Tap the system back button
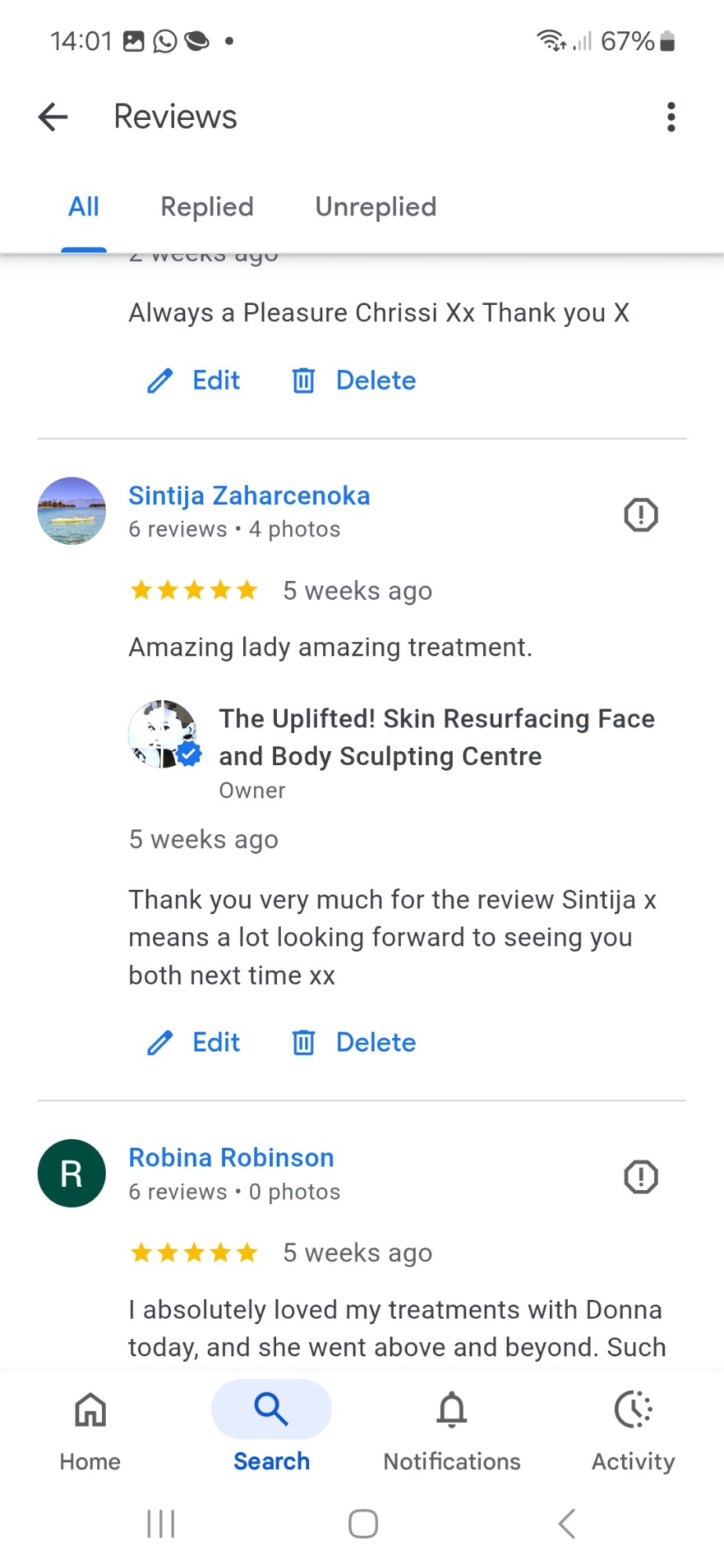The width and height of the screenshot is (724, 1568). (x=566, y=1524)
